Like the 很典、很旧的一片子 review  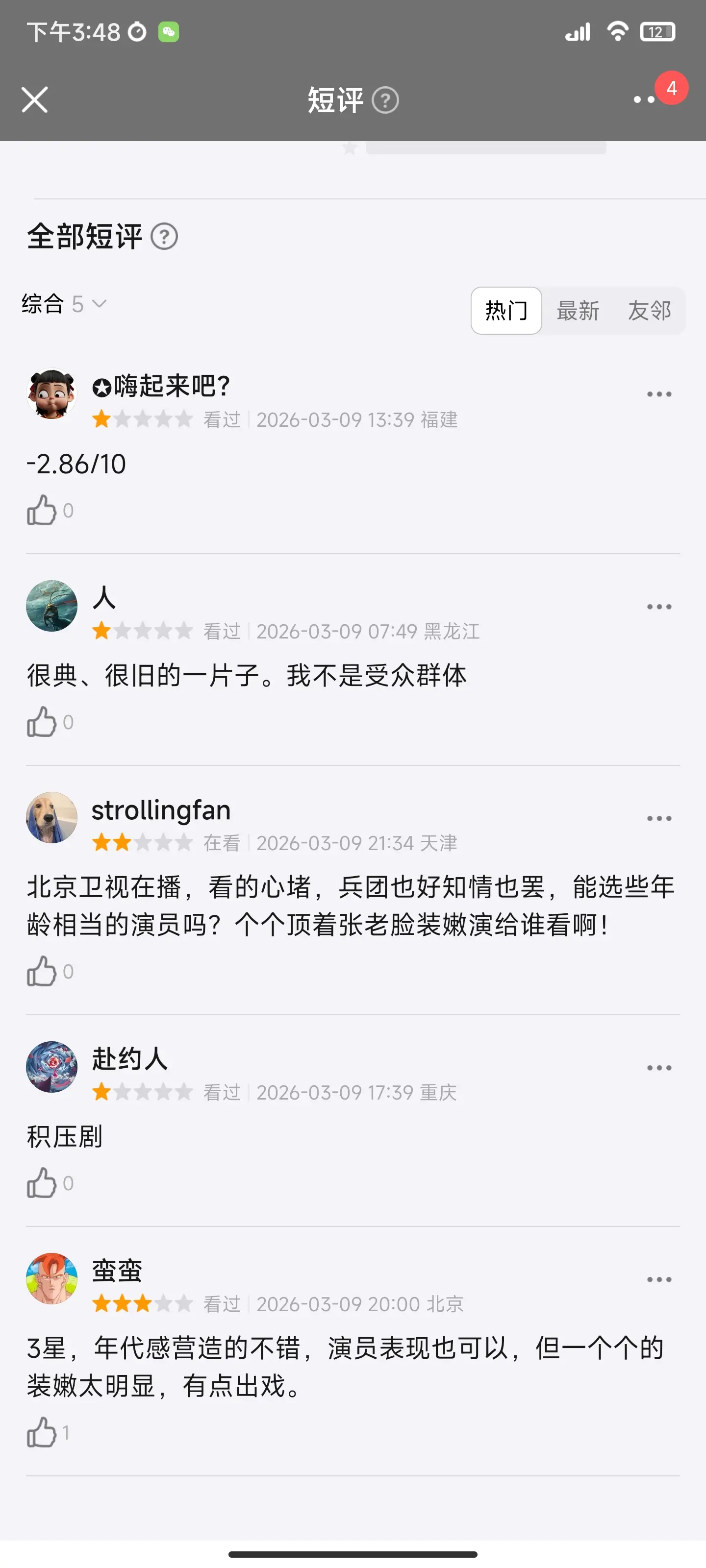[x=41, y=722]
